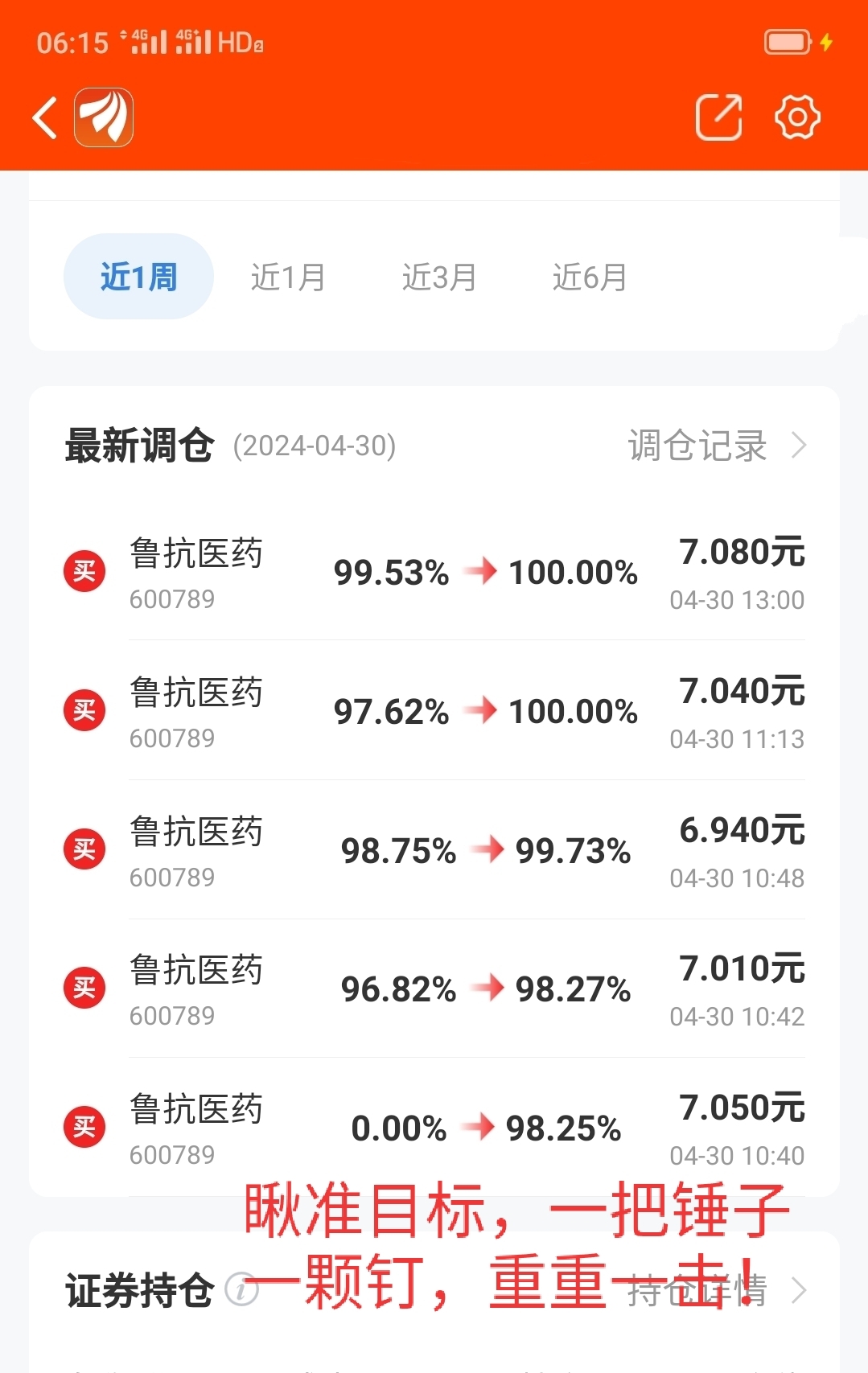Viewport: 868px width, 1373px height.
Task: Open the share icon in the top bar
Action: 718,117
